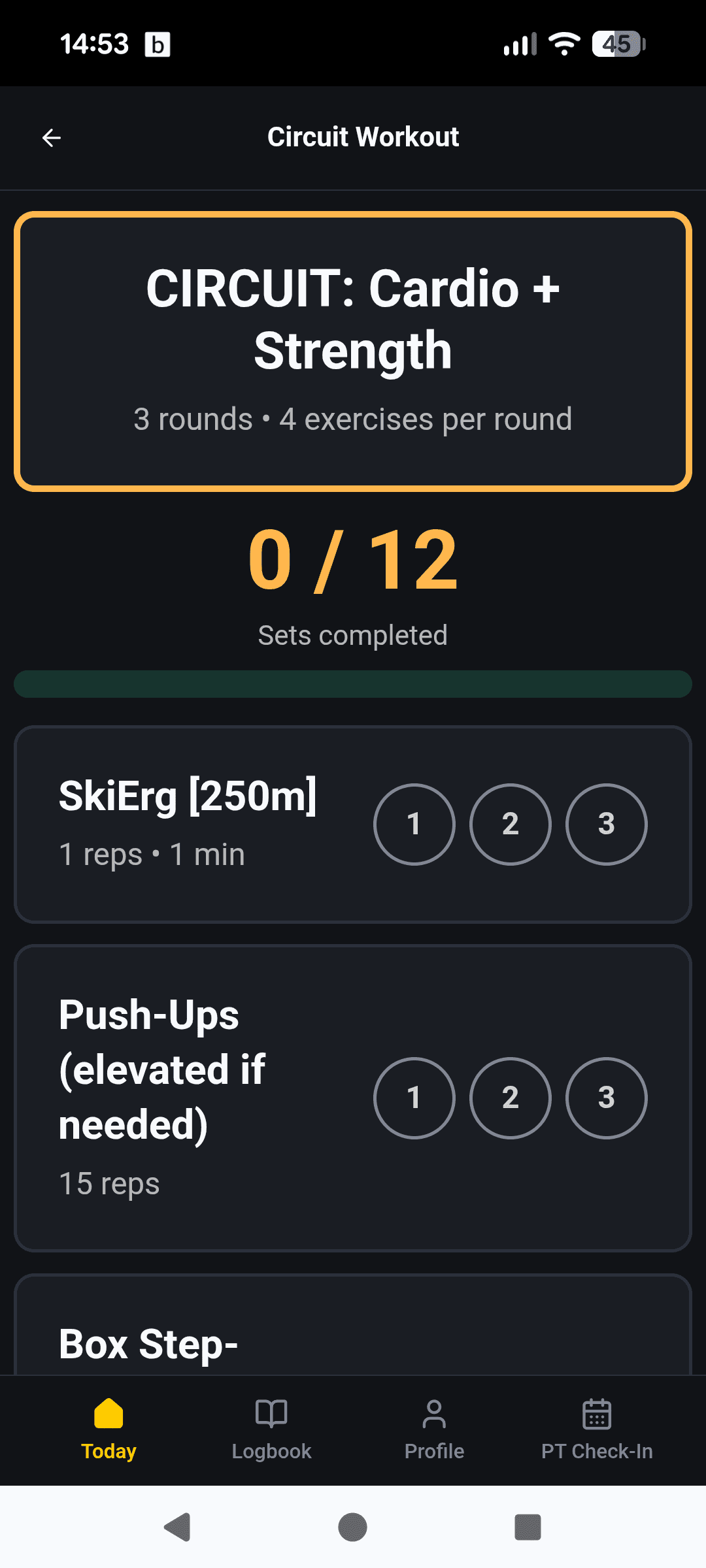This screenshot has width=706, height=1568.
Task: Mark SkiErg set 3 as done
Action: [x=606, y=824]
